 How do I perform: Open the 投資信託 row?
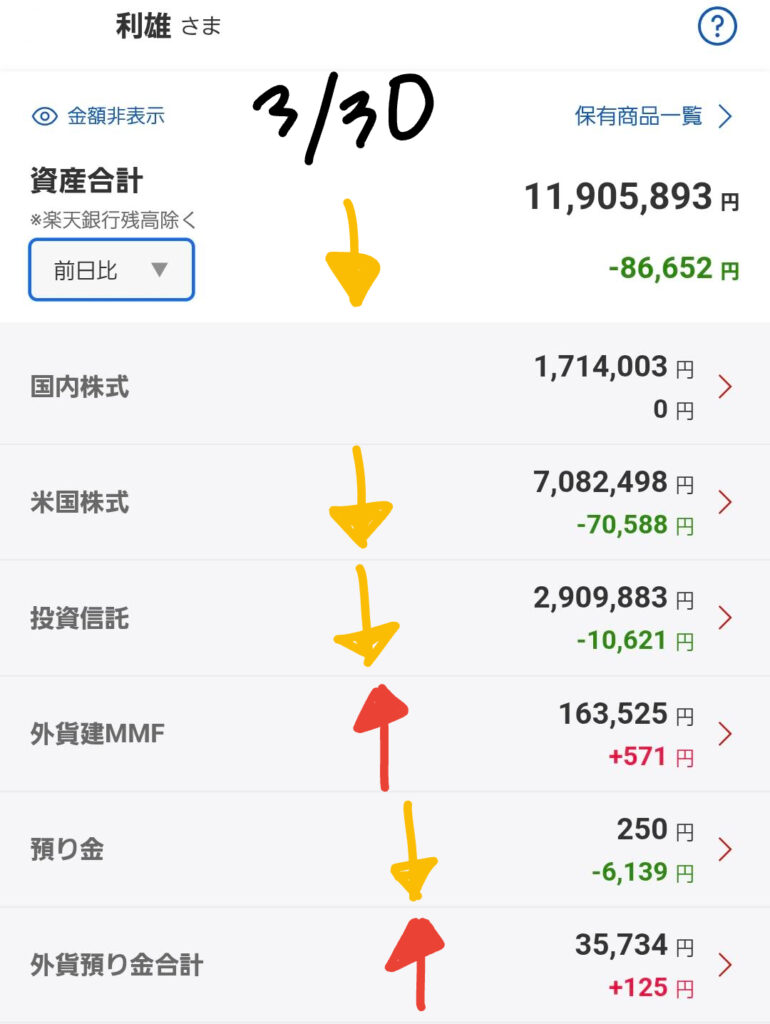pos(384,618)
